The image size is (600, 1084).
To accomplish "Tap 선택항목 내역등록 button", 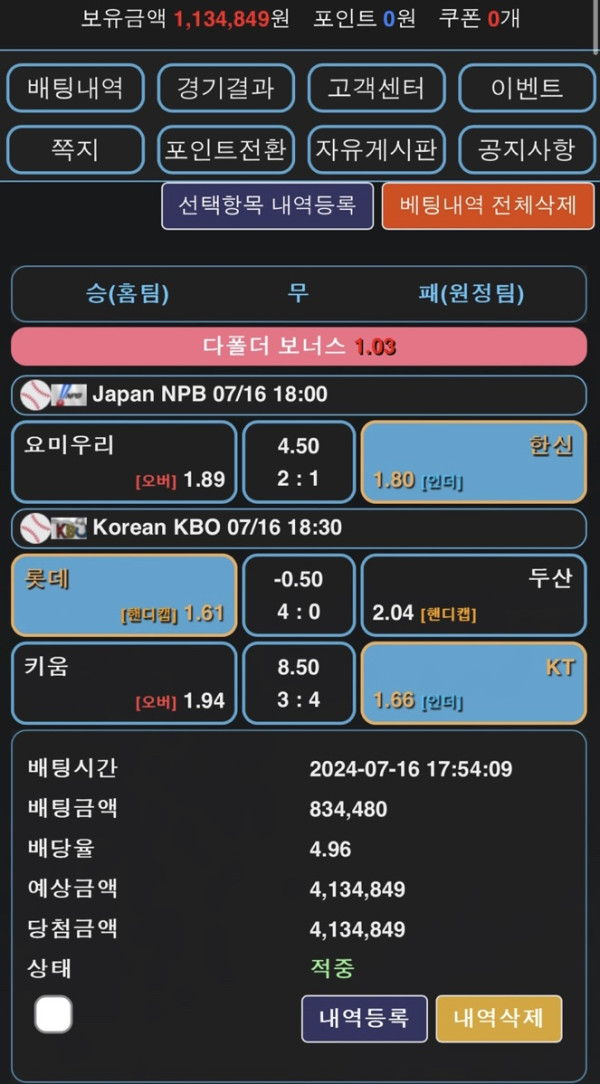I will point(267,206).
